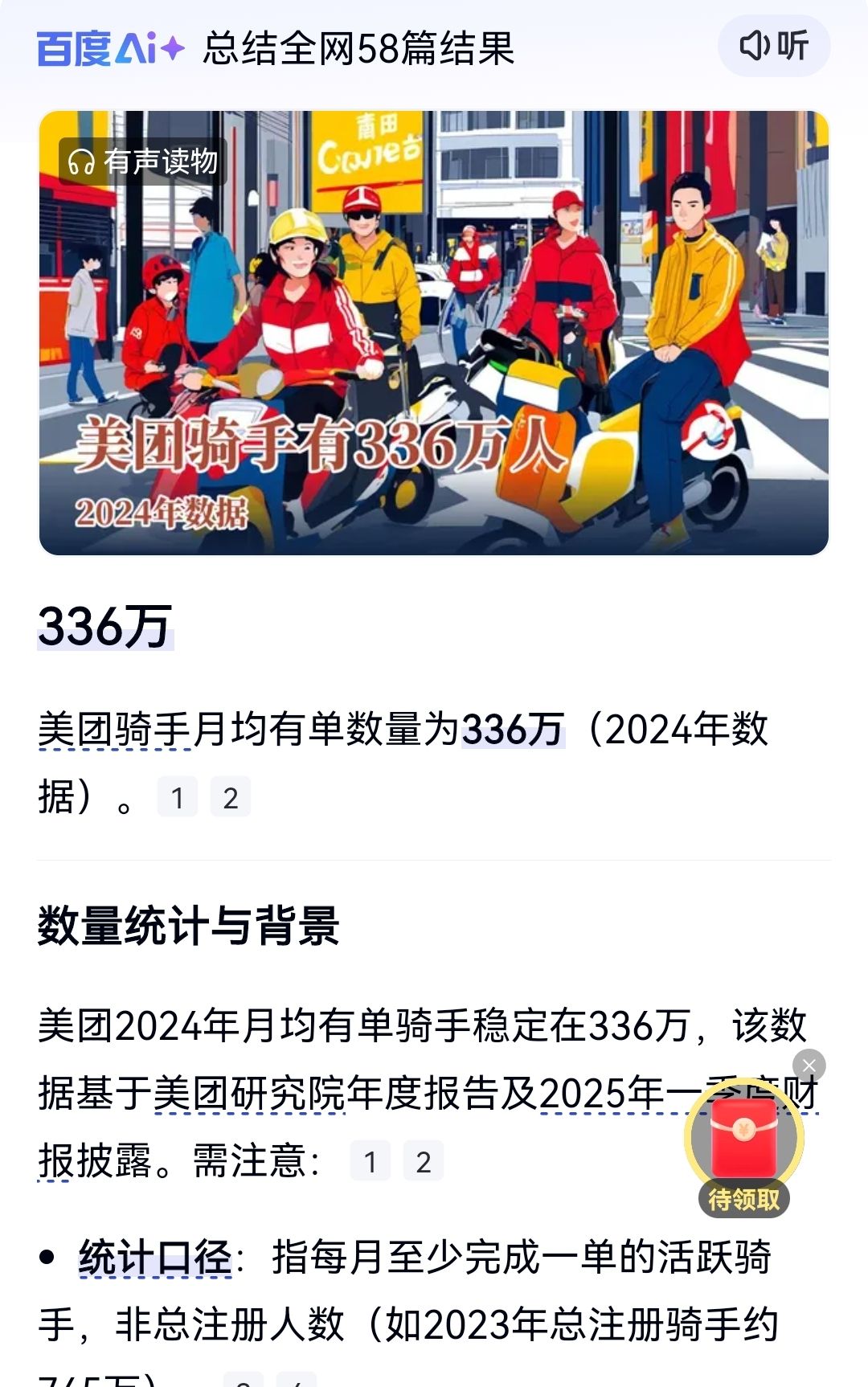Tap the 听 listen button
868x1387 pixels.
tap(773, 47)
